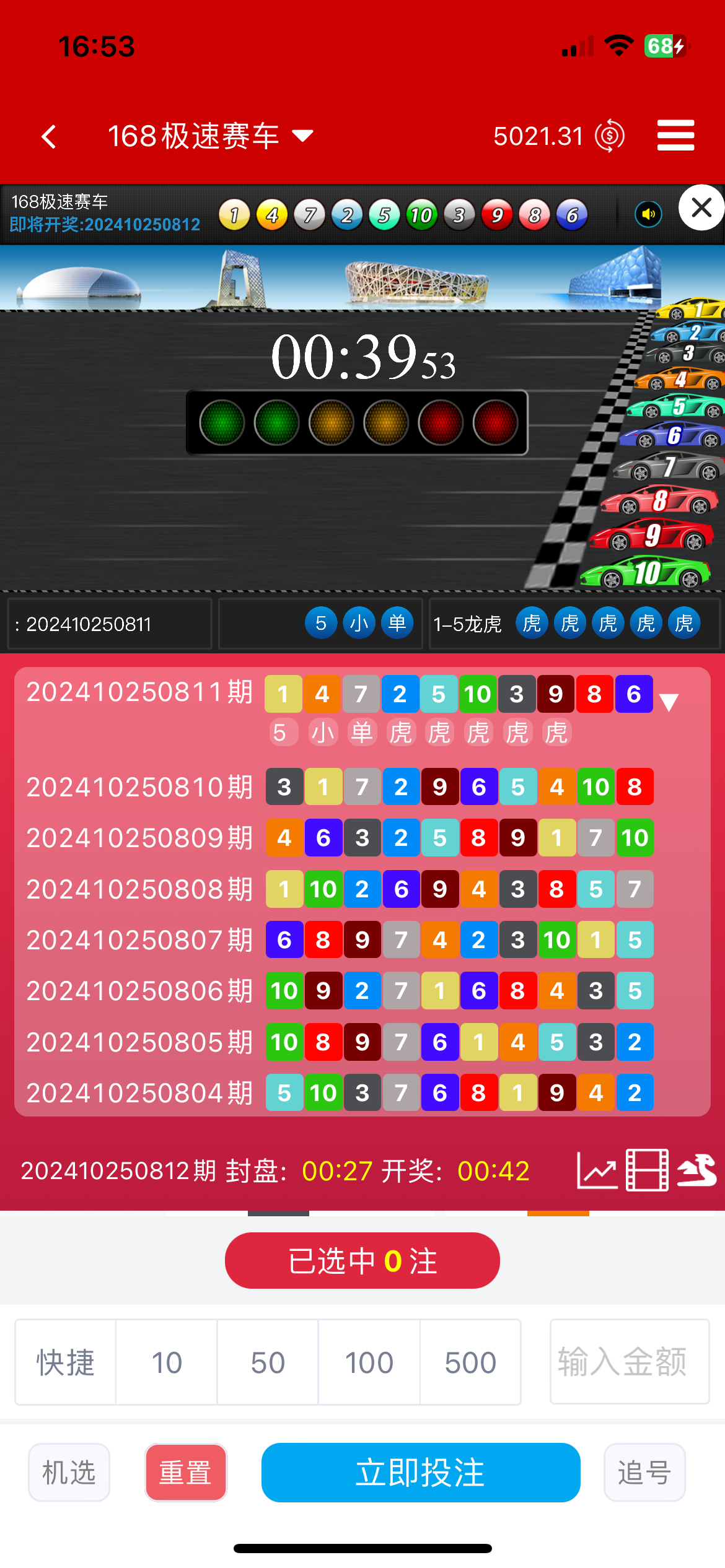Focus the 输入金额 amount field
This screenshot has height=1568, width=725.
tap(629, 1362)
